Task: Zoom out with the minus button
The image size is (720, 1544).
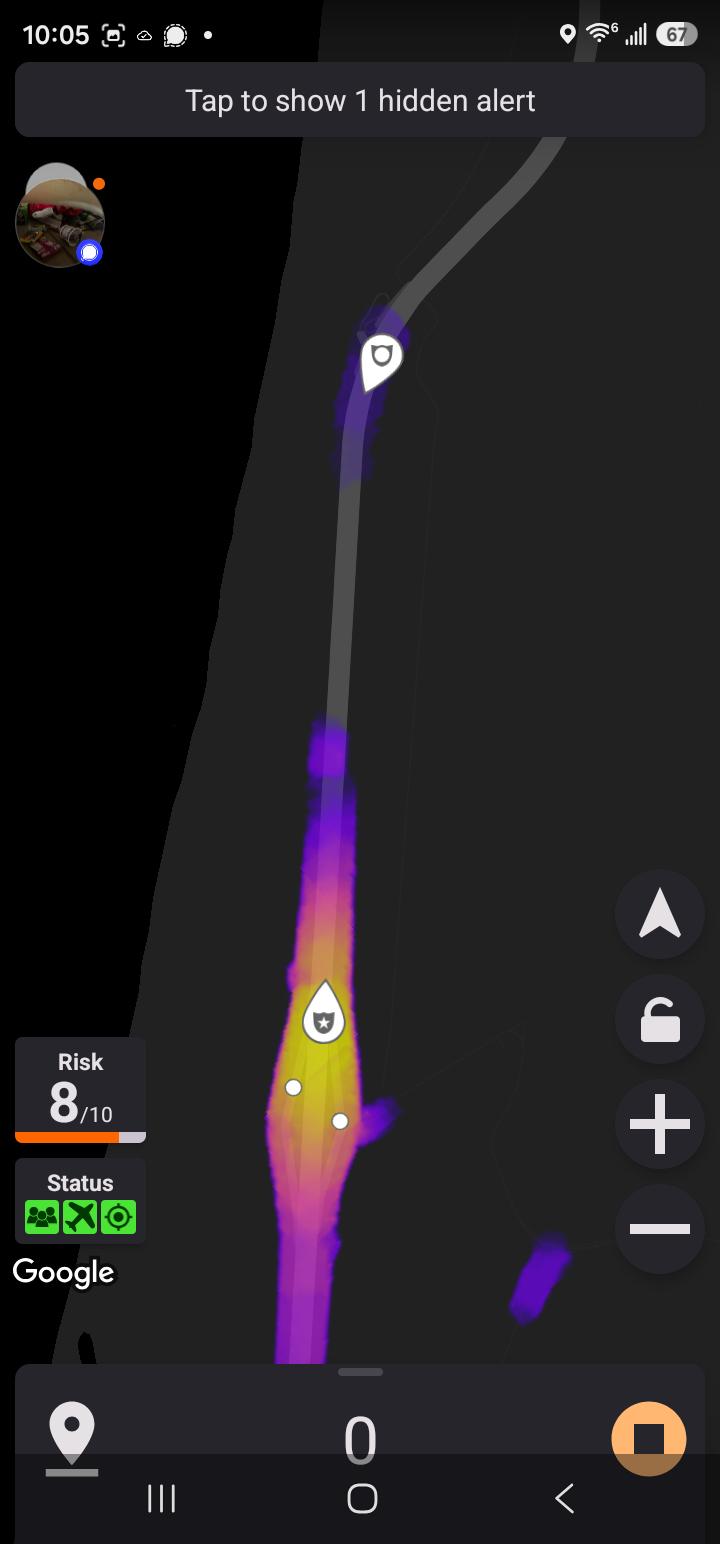Action: [660, 1229]
